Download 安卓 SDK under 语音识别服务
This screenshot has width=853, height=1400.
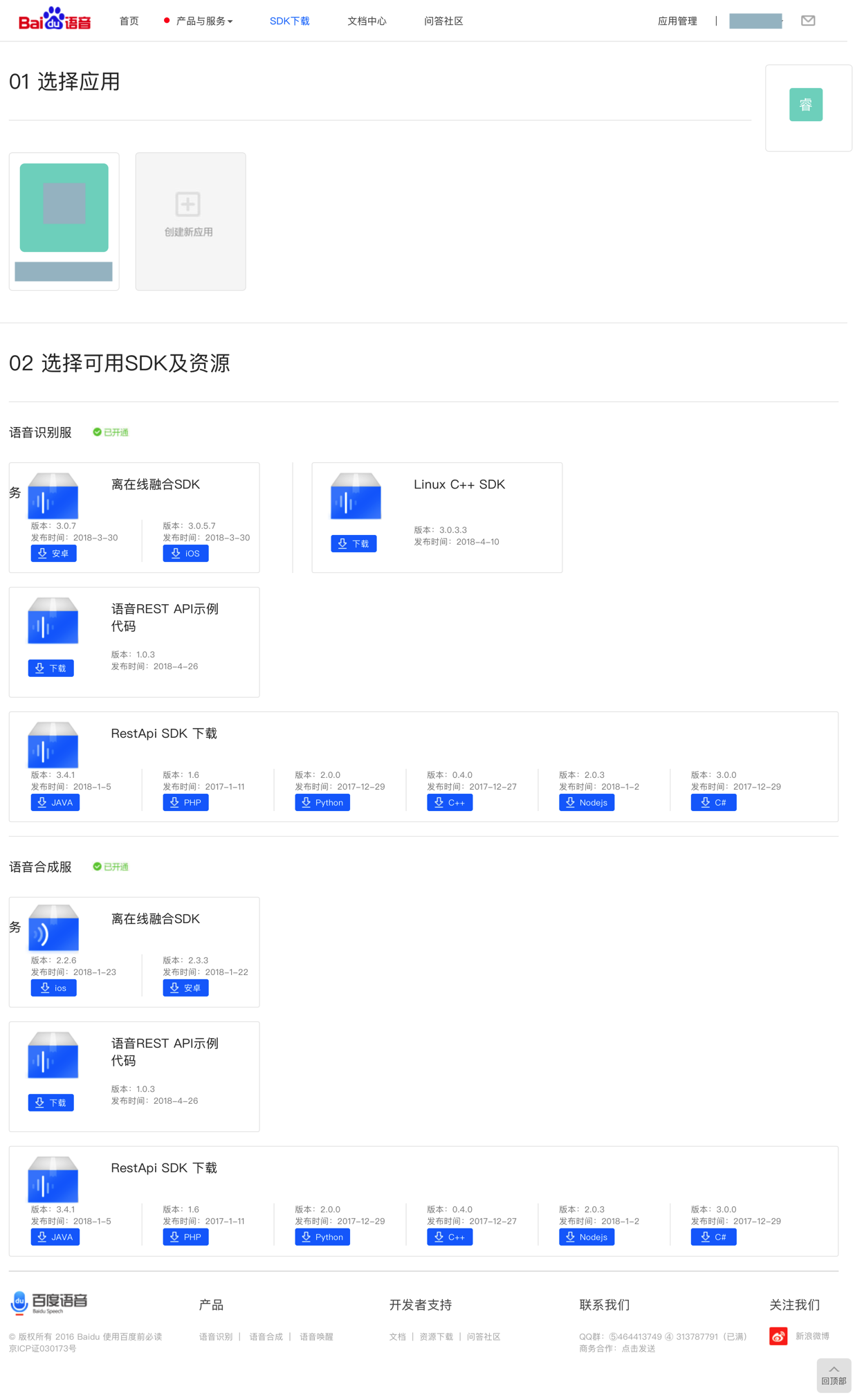pos(54,554)
